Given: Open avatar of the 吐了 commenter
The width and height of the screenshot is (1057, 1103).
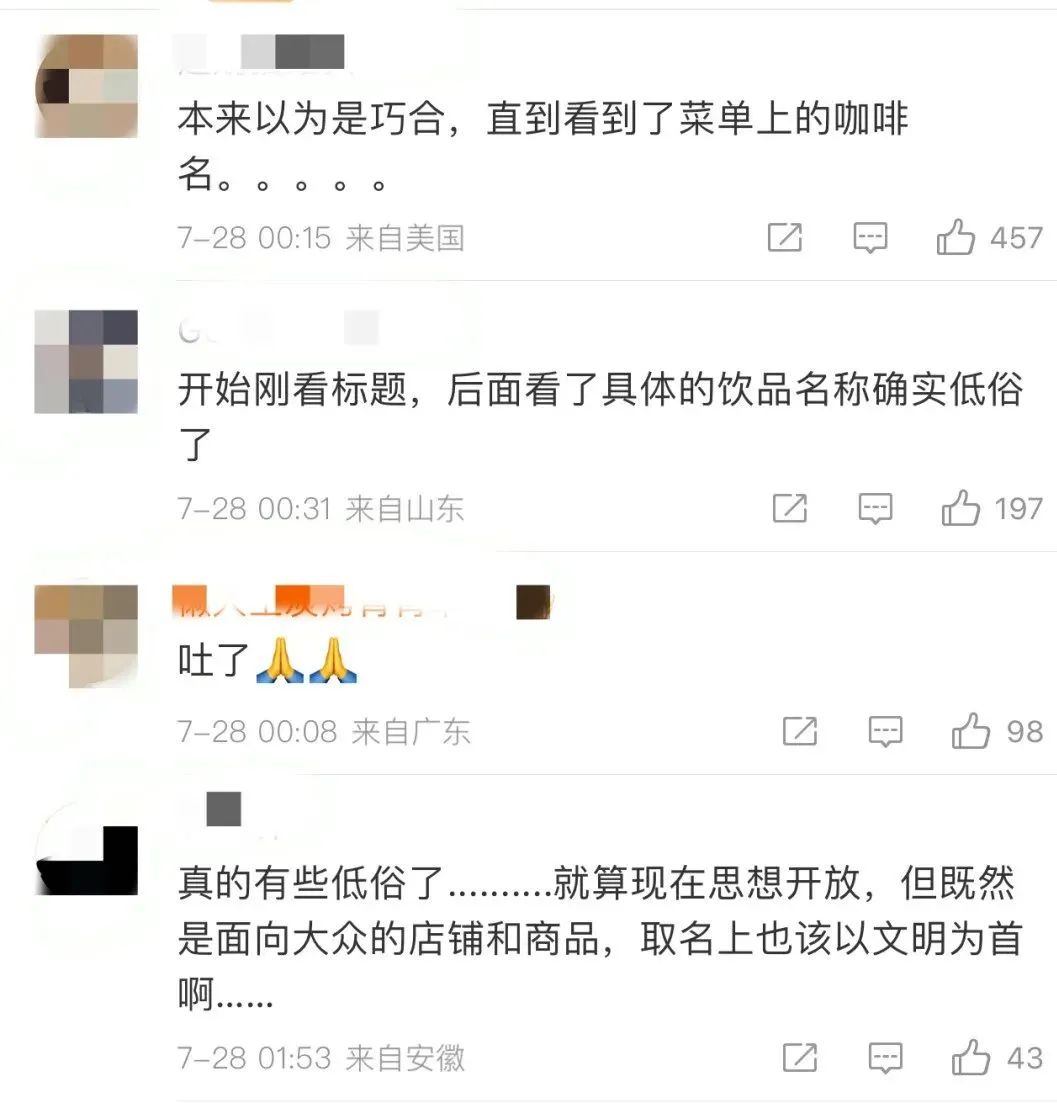Looking at the screenshot, I should pyautogui.click(x=86, y=635).
